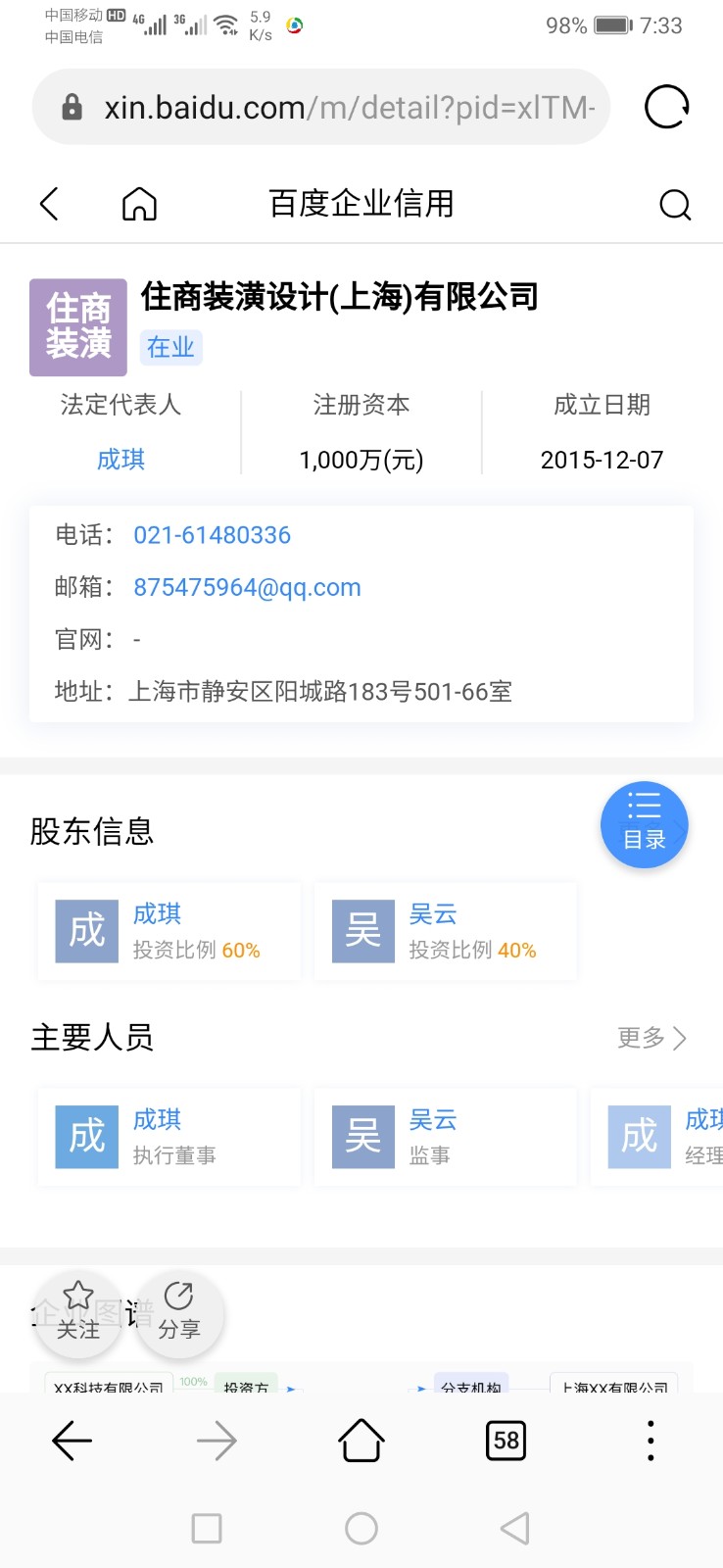Open 成琪 执行董事 card
The image size is (723, 1568).
(169, 1137)
